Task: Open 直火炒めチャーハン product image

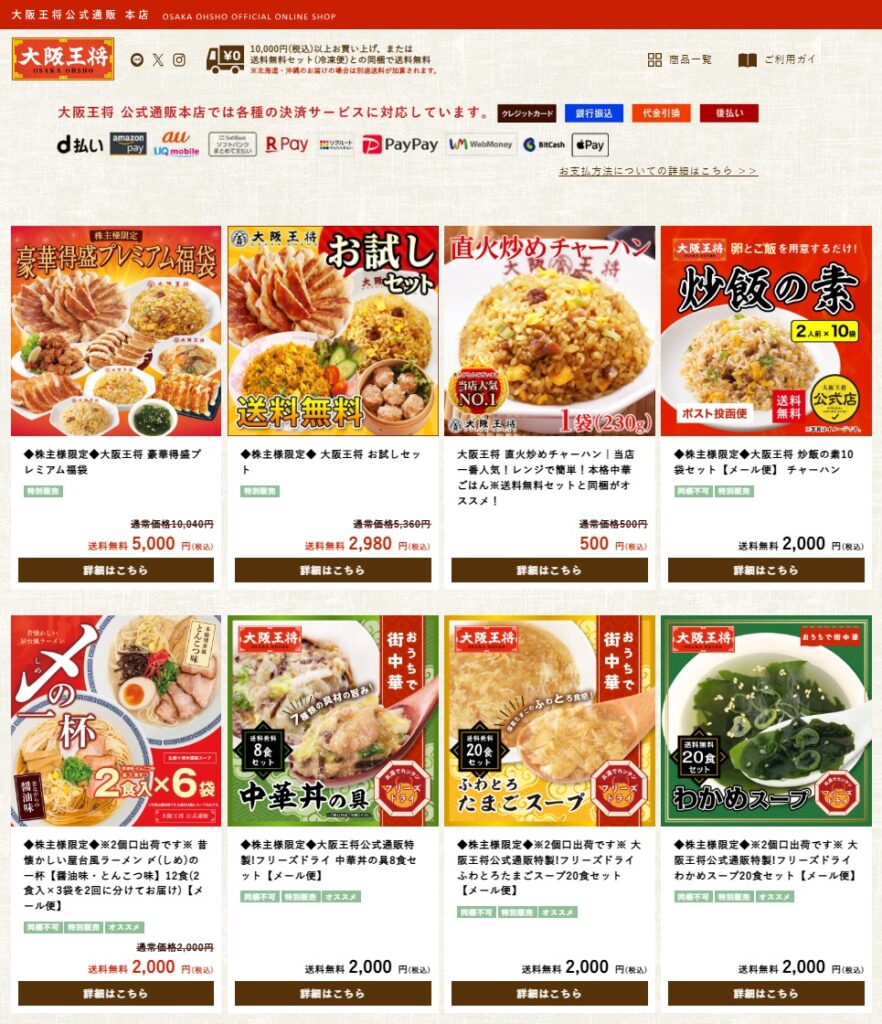Action: pos(549,331)
